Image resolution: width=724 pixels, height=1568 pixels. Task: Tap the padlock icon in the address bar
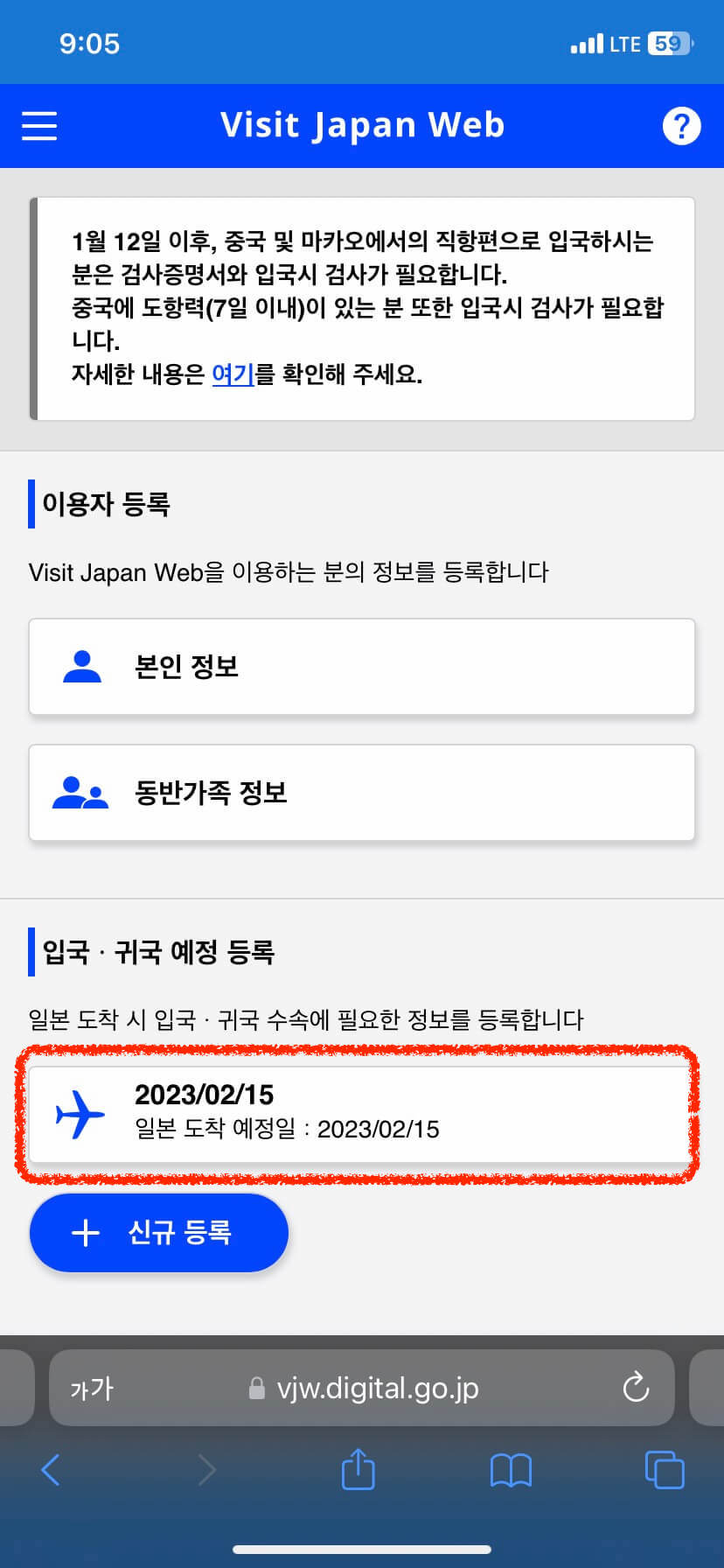[x=256, y=1388]
